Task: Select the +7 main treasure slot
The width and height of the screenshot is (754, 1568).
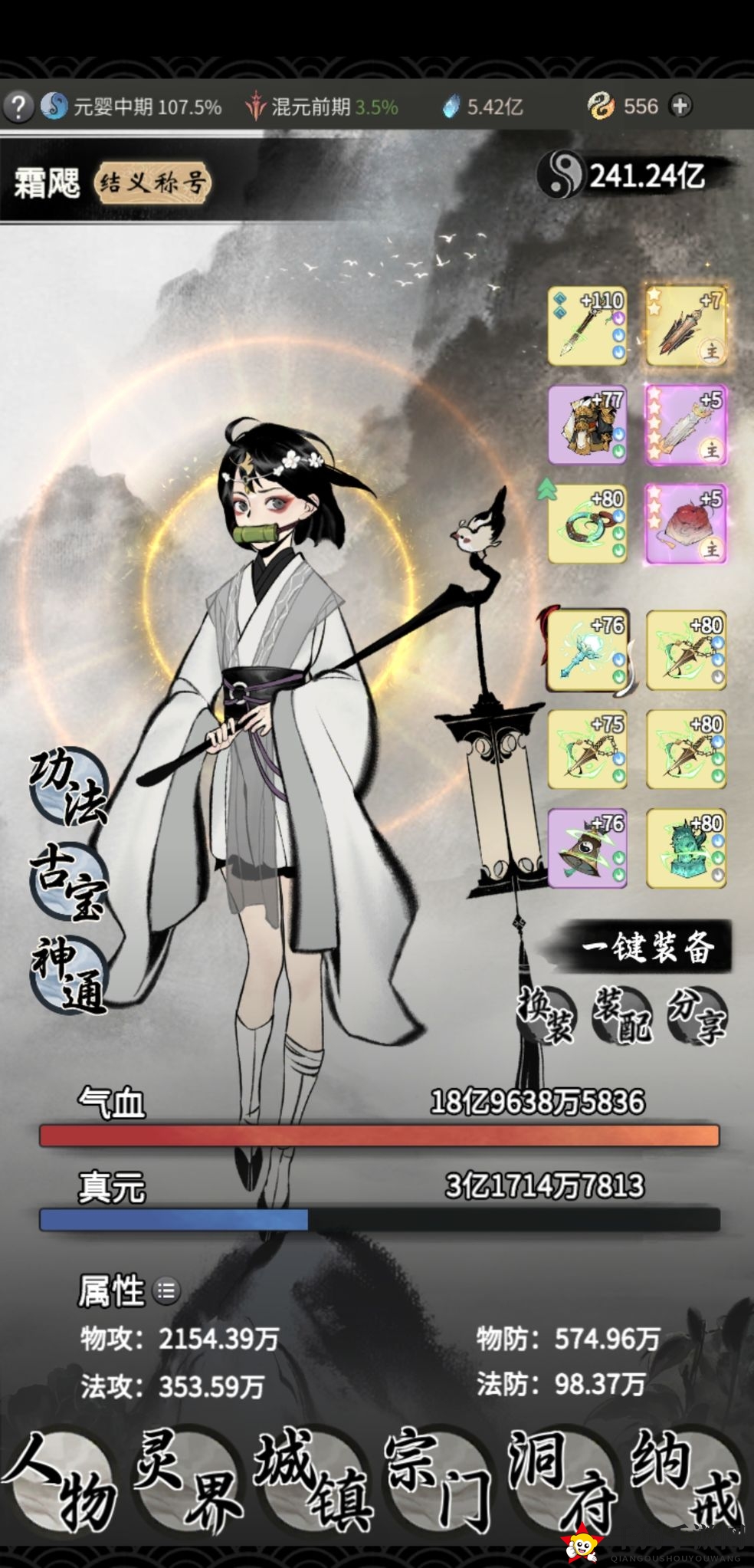Action: coord(686,326)
